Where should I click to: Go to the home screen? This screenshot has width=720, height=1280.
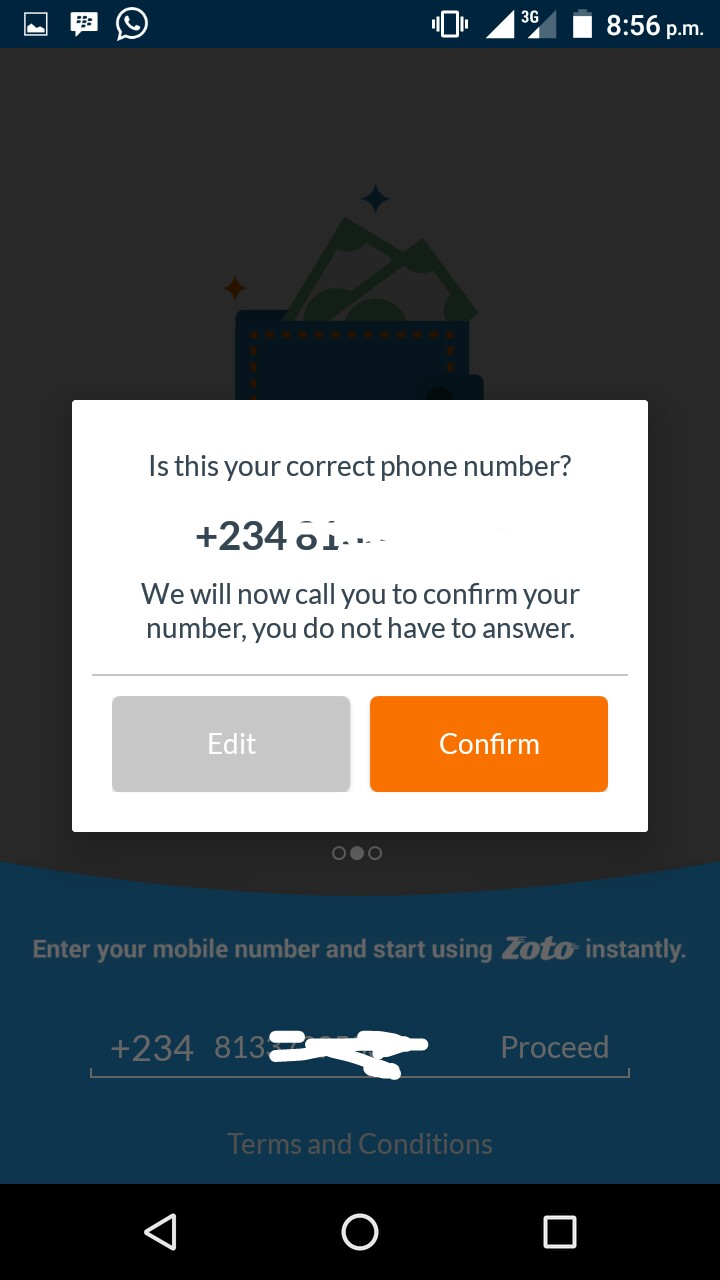click(360, 1231)
